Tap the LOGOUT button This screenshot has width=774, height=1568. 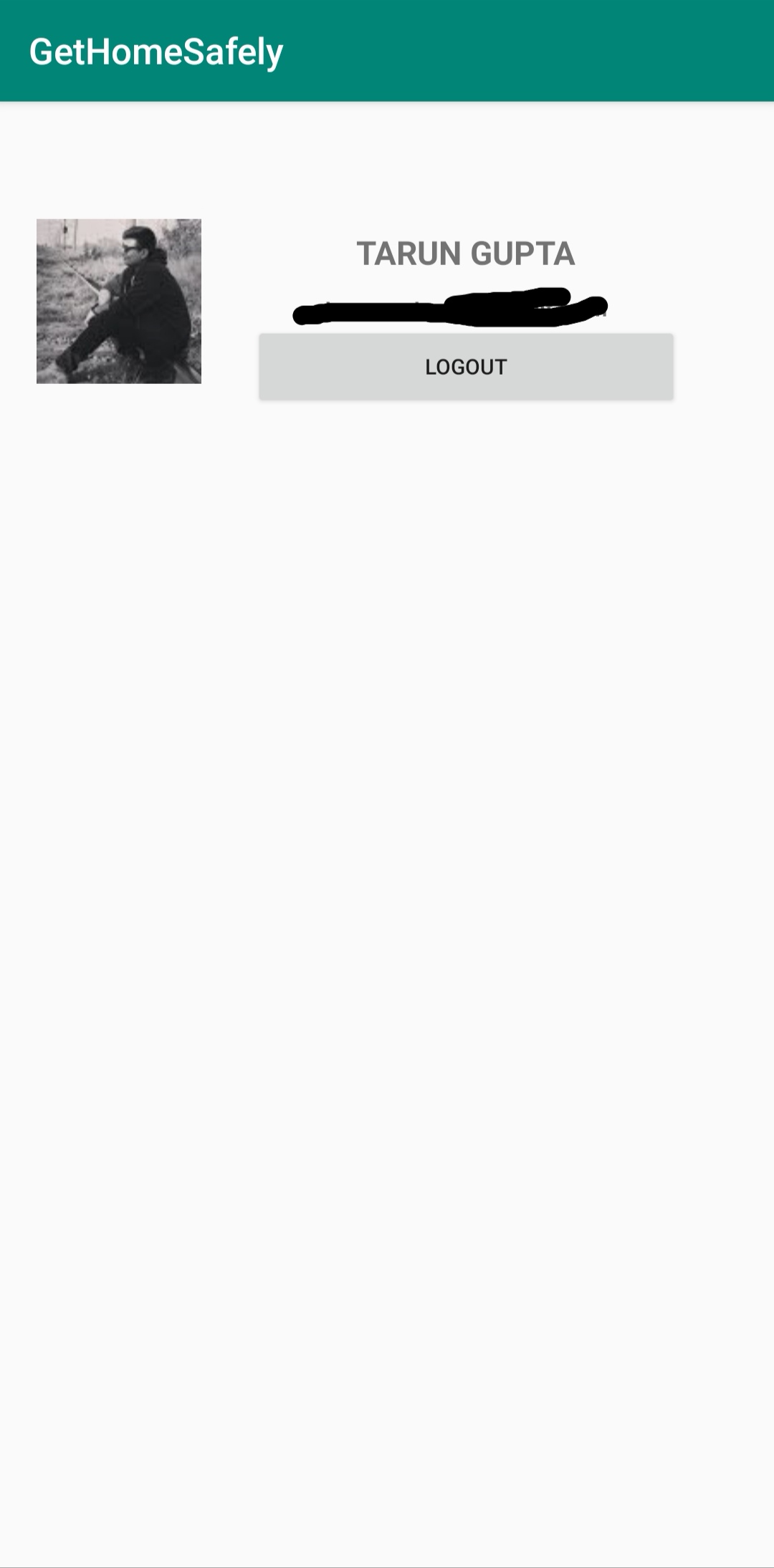click(466, 367)
